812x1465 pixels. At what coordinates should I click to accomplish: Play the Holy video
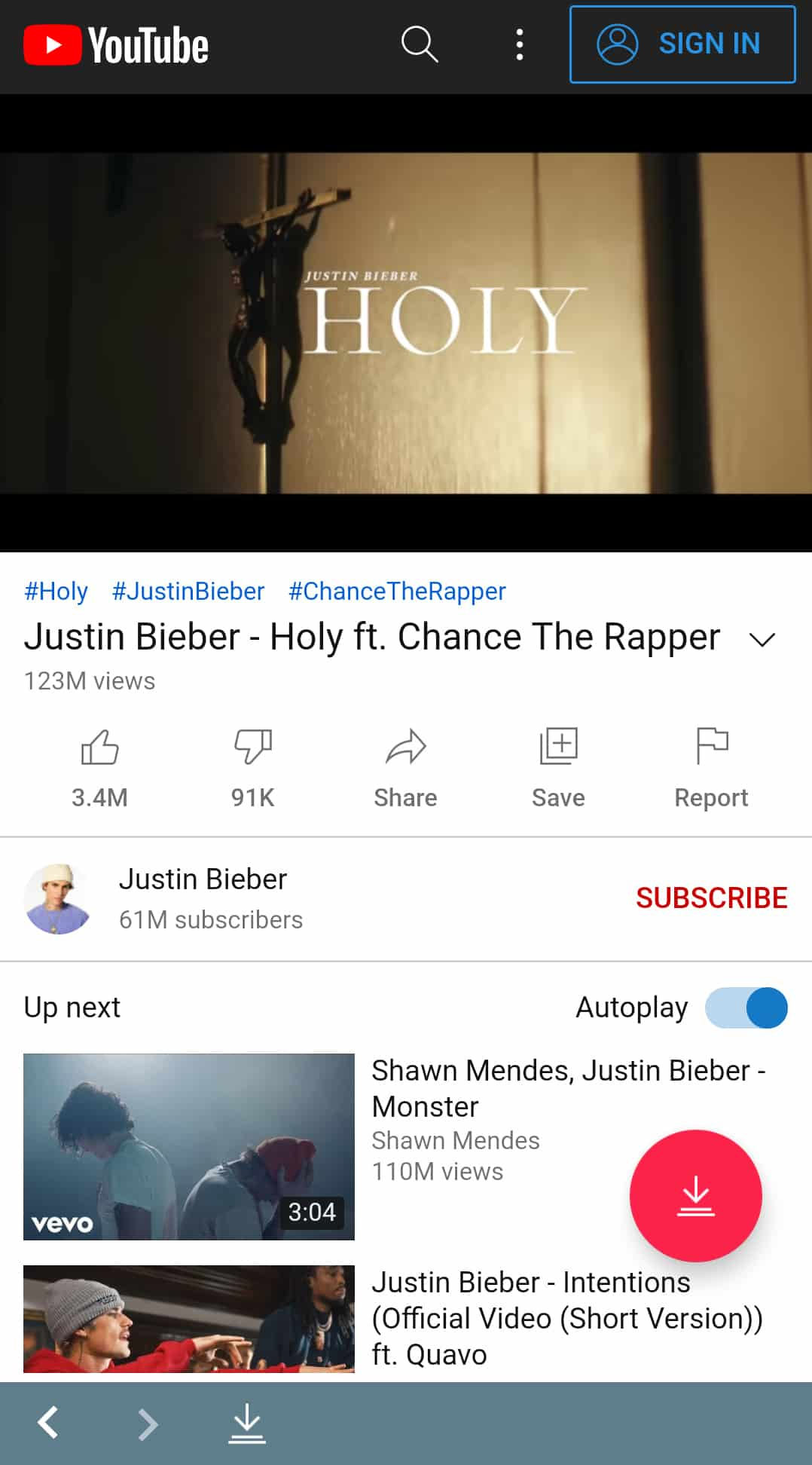(x=406, y=324)
